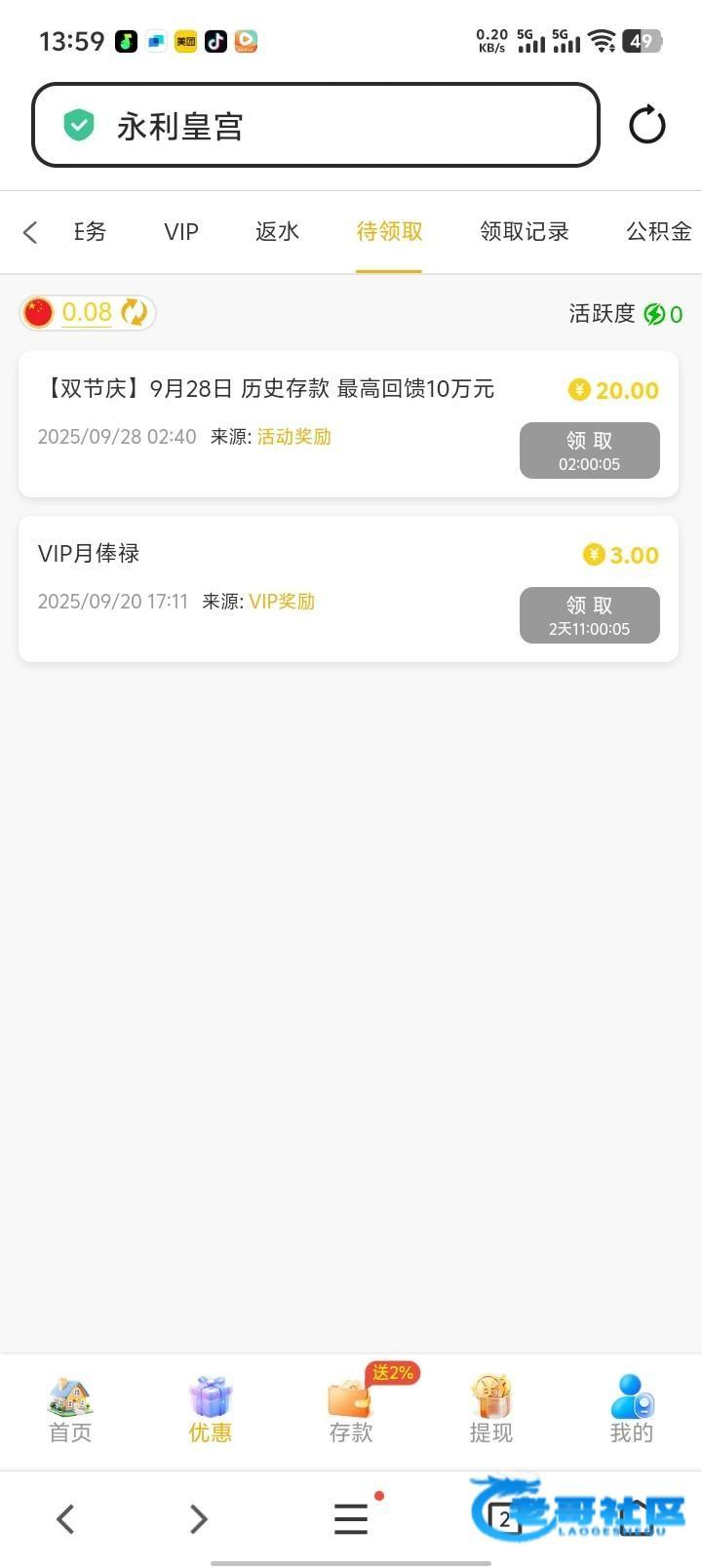702x1568 pixels.
Task: Claim the VIP月俸禄 3.00 reward
Action: 589,615
